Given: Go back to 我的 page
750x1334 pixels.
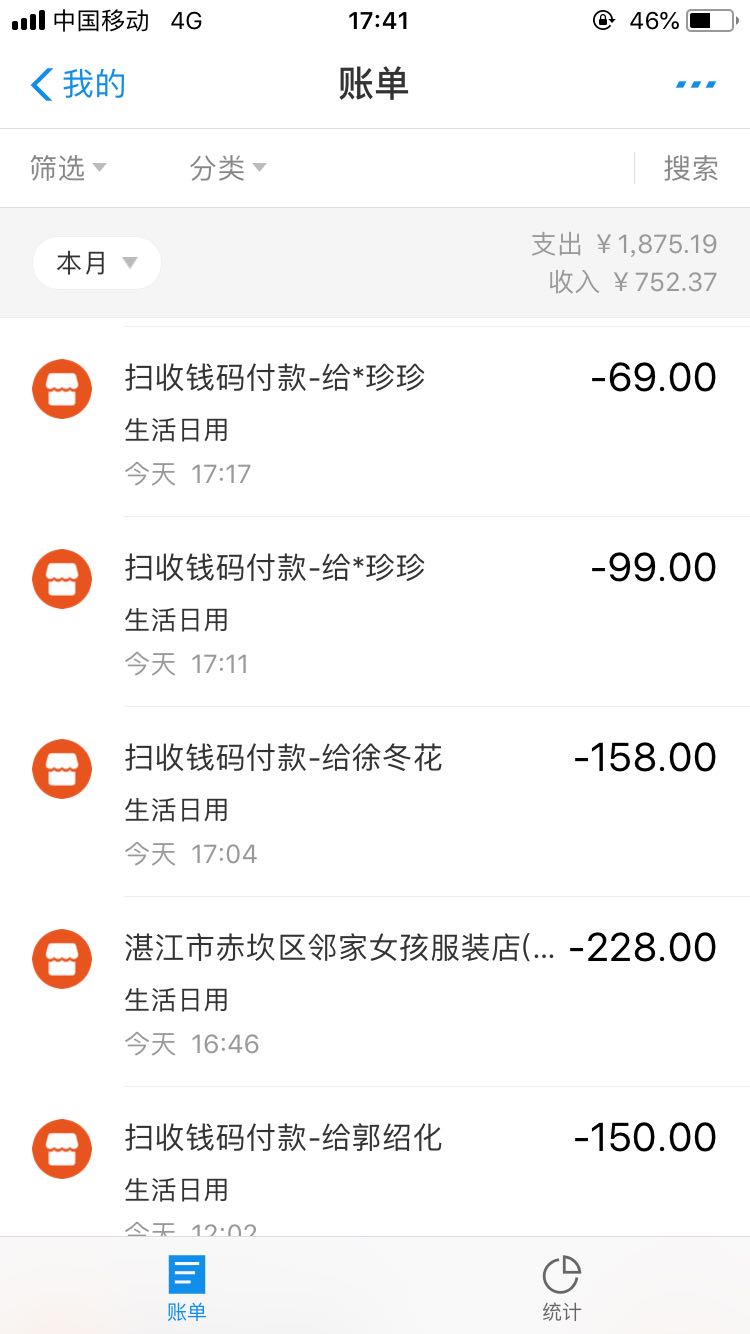Looking at the screenshot, I should pos(78,84).
